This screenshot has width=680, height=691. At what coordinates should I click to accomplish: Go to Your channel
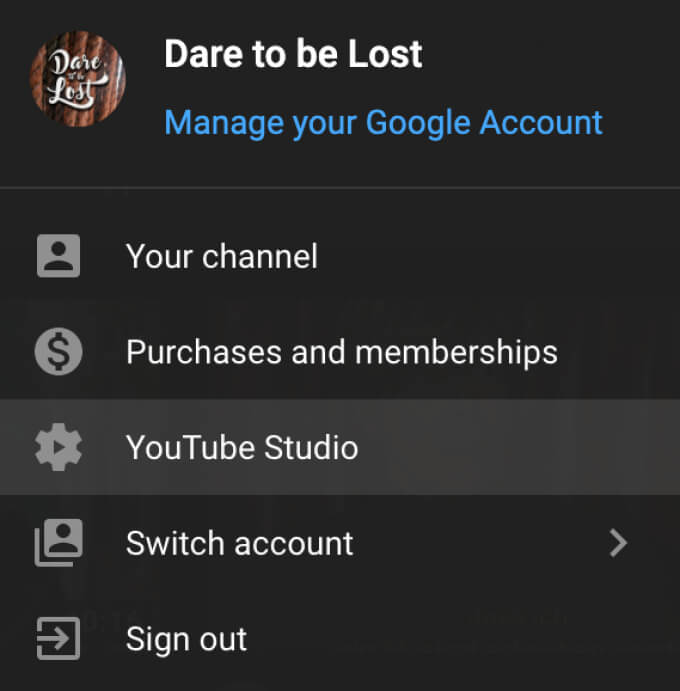coord(221,257)
